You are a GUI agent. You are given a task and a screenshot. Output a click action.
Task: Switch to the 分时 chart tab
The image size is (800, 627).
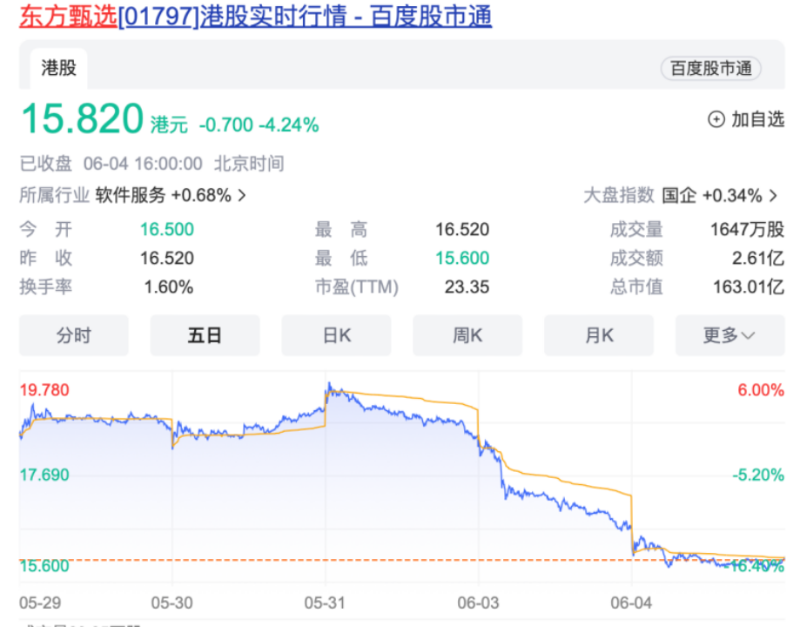coord(74,336)
